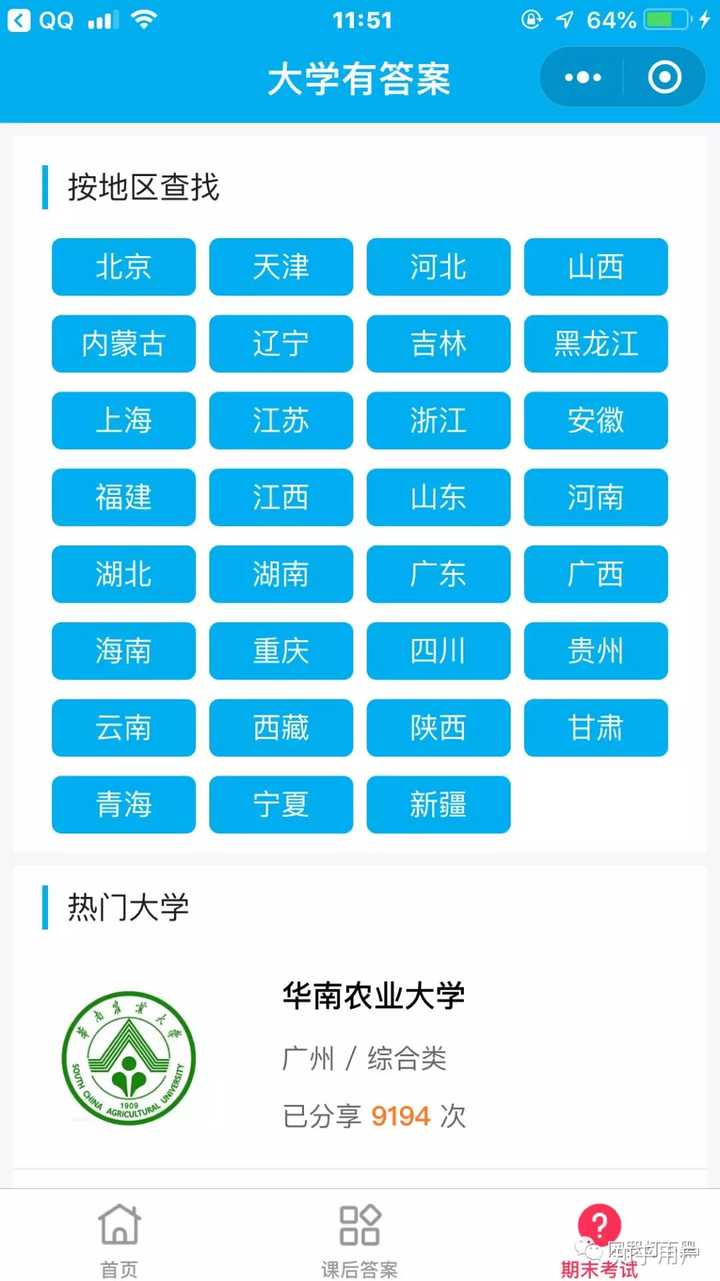Switch to the 课后答案 tab
The image size is (720, 1281).
point(359,1240)
